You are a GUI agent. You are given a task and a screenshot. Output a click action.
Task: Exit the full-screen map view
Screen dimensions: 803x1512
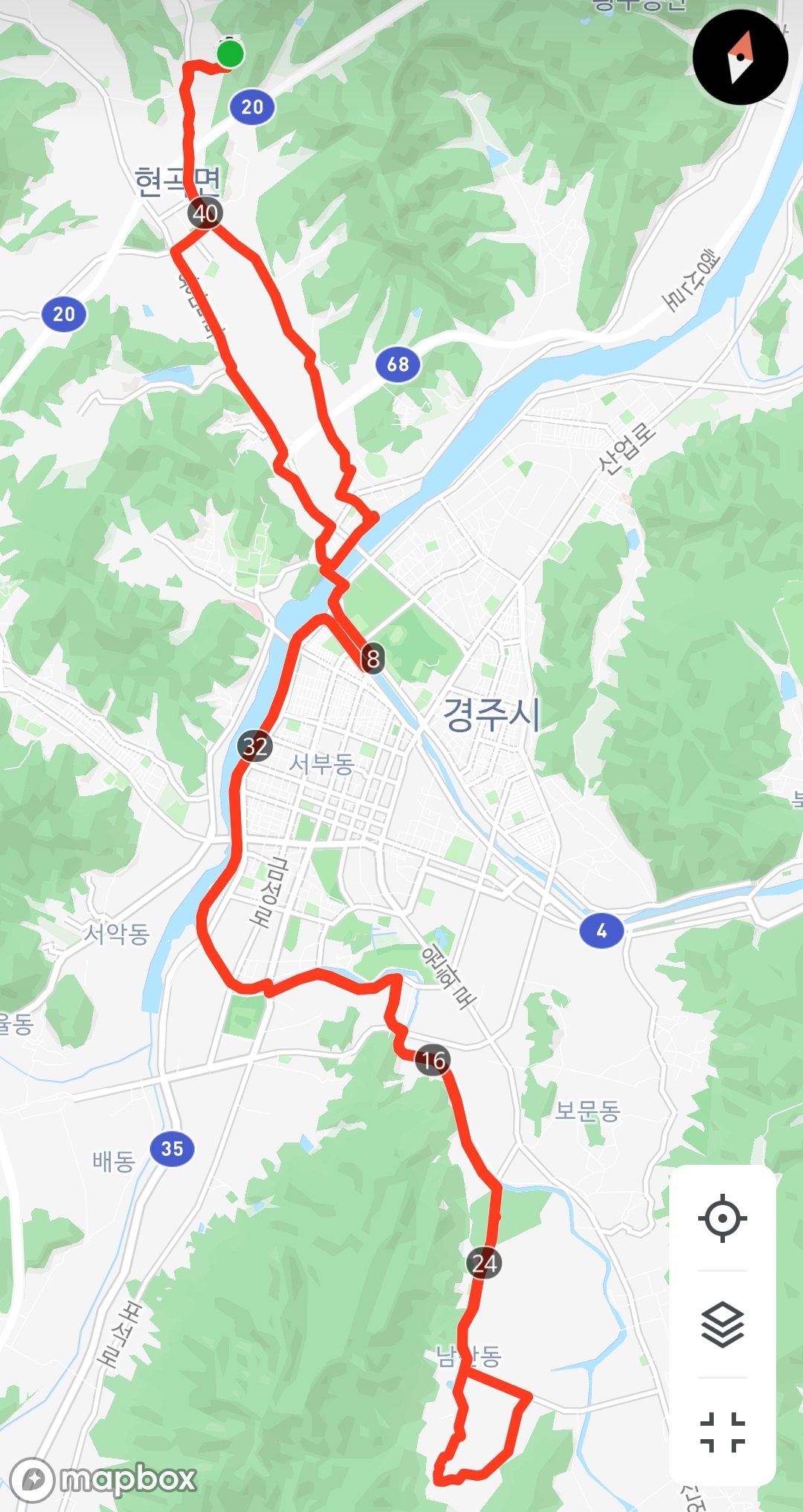pos(722,1432)
